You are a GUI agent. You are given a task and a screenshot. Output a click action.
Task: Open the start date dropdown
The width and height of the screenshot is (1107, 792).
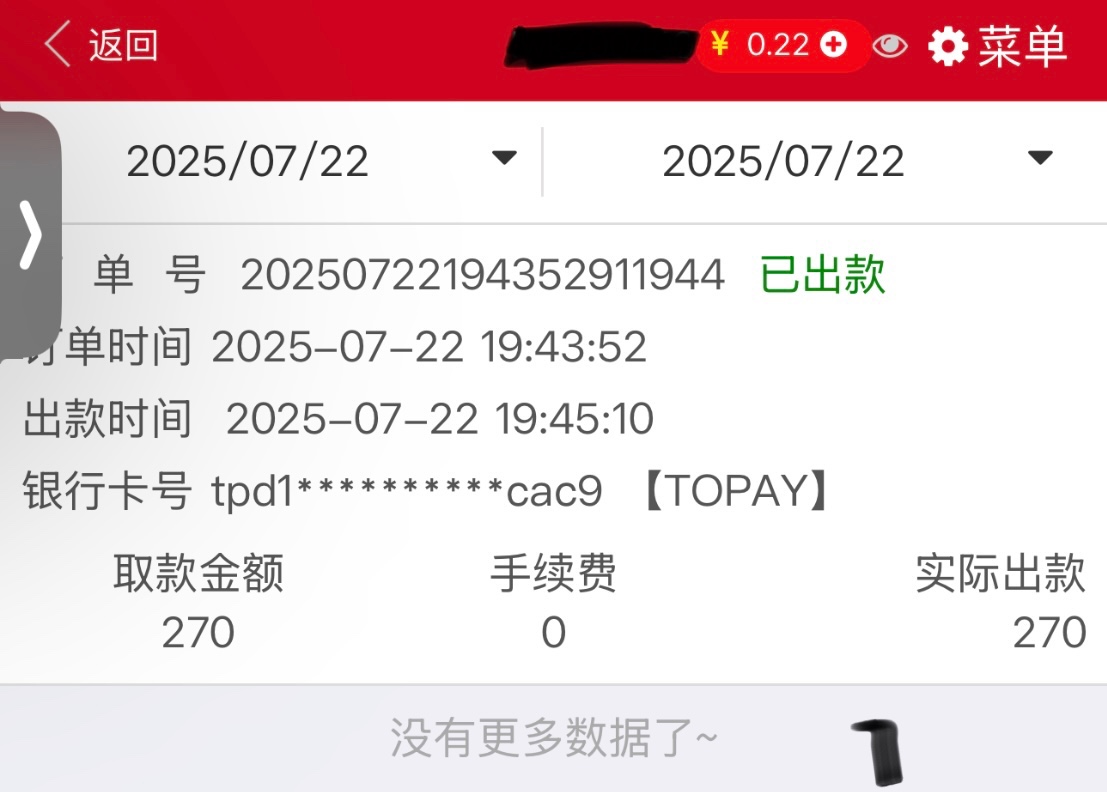[320, 161]
